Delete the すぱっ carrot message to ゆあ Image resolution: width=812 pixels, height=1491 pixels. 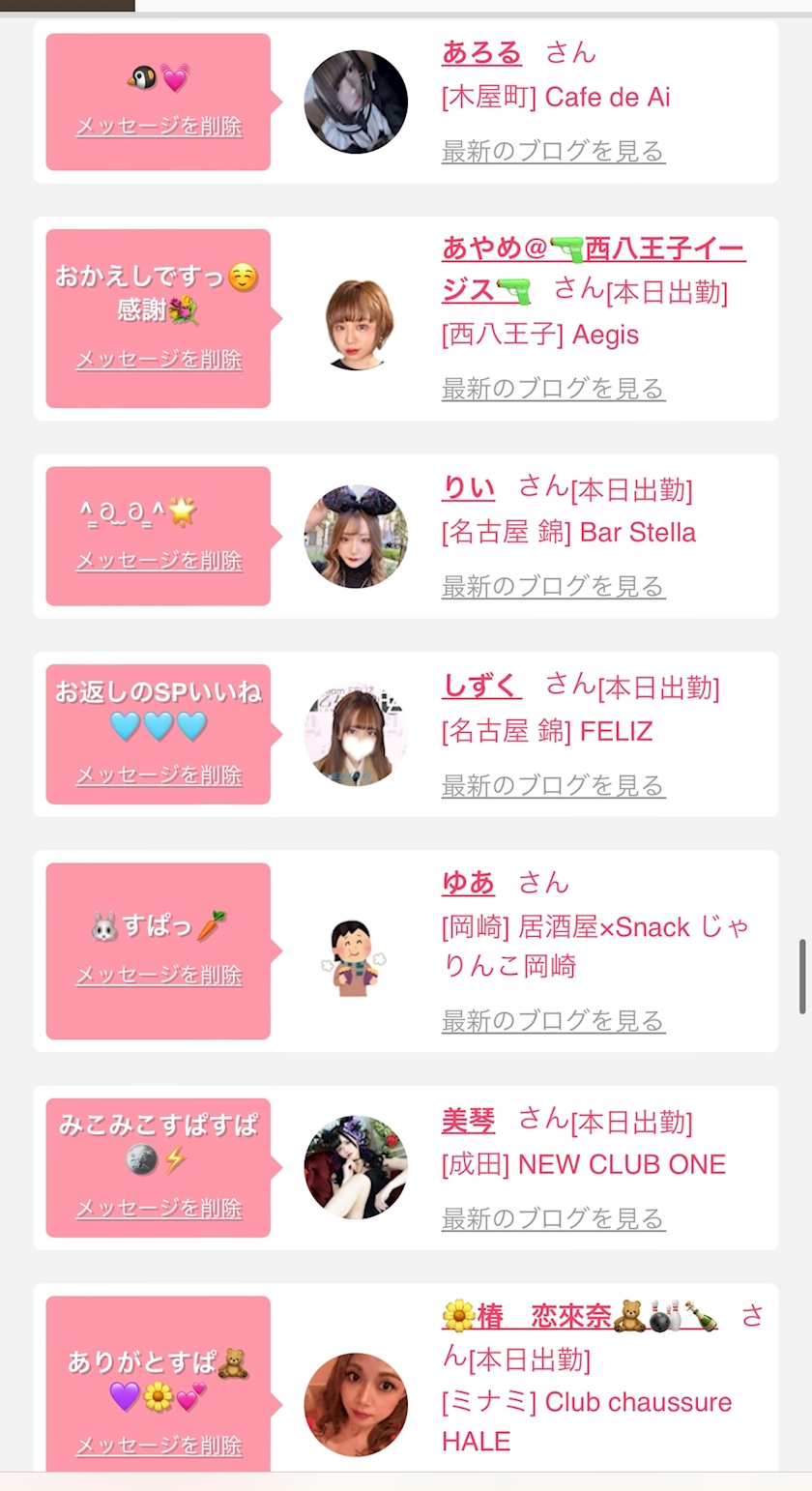point(159,976)
